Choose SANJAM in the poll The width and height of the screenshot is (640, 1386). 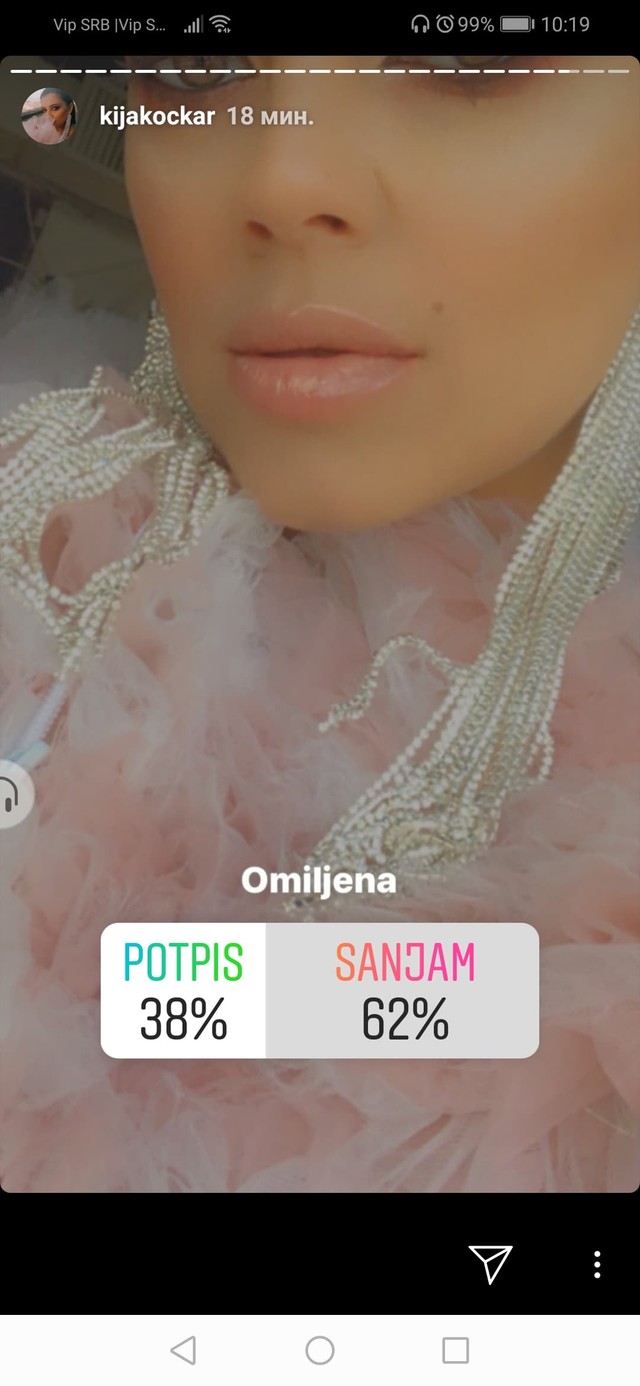(x=403, y=990)
